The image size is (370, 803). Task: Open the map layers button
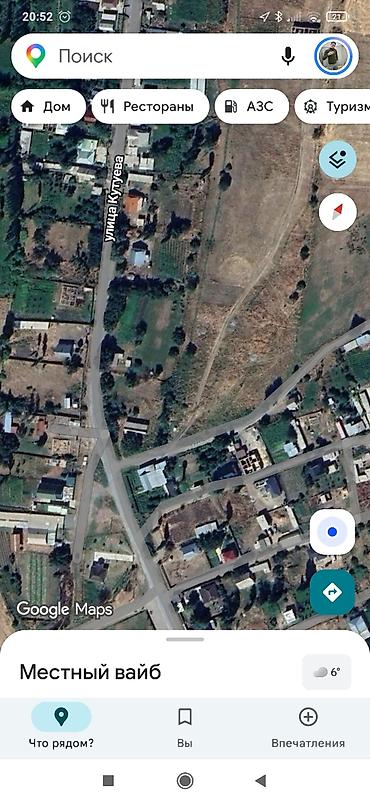(x=338, y=160)
